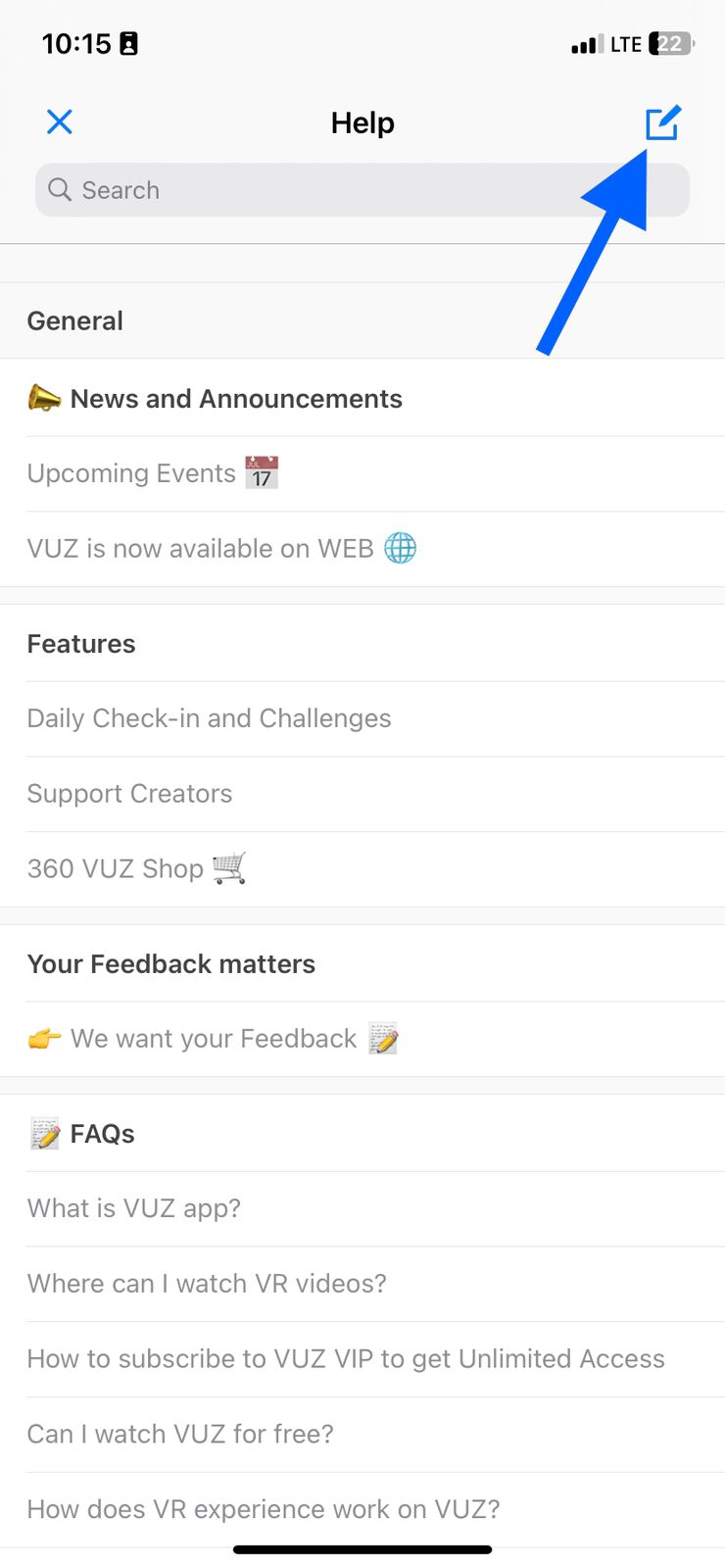725x1568 pixels.
Task: Open Can I watch VUZ for free?
Action: pos(362,1435)
